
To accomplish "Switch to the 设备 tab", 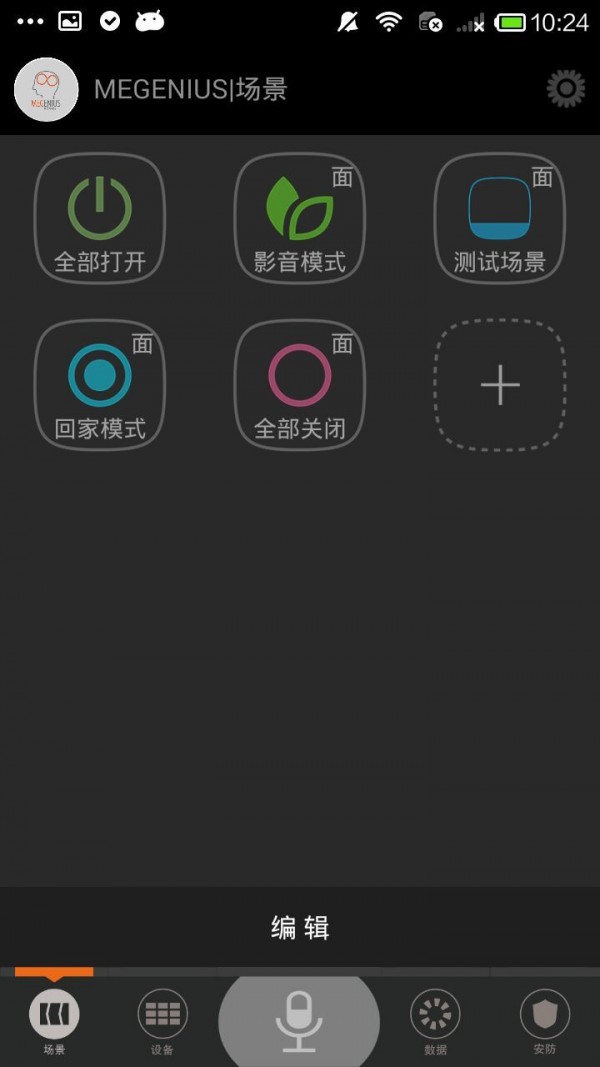I will 162,1020.
